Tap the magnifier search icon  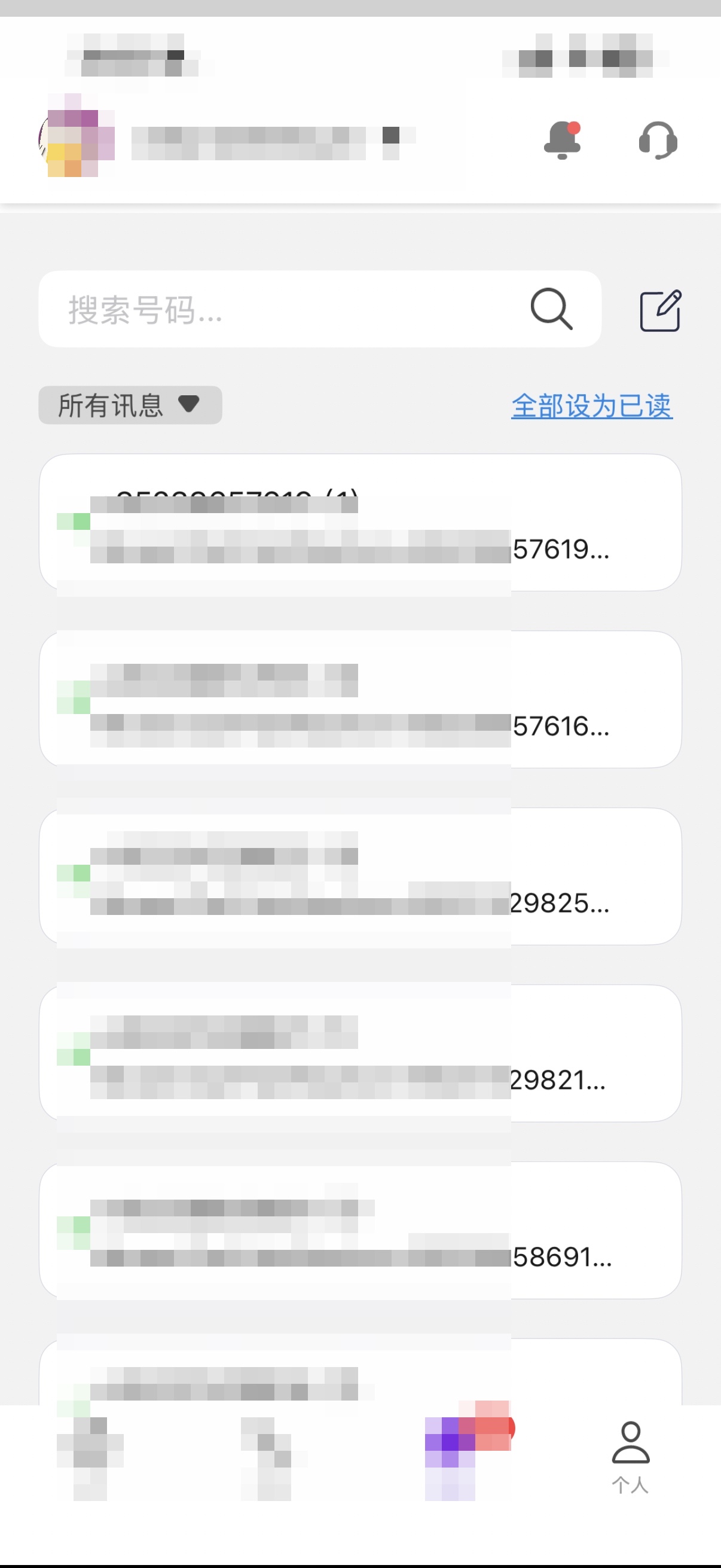551,309
